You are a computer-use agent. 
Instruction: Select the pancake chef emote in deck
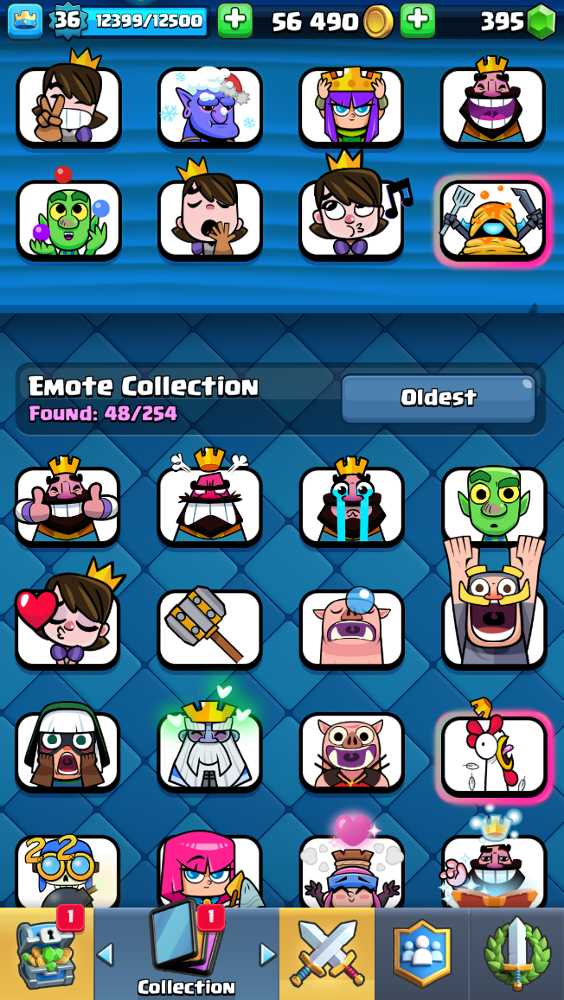[x=493, y=220]
